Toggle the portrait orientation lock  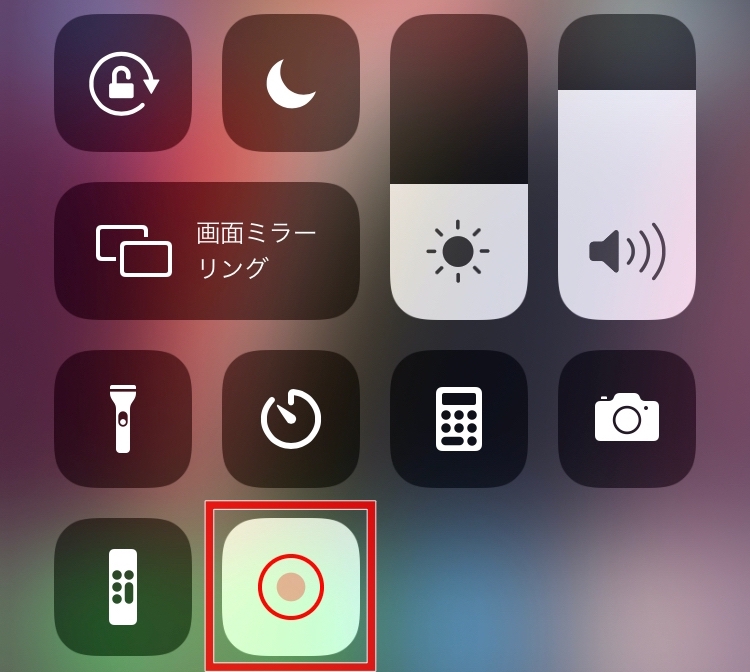pyautogui.click(x=123, y=83)
